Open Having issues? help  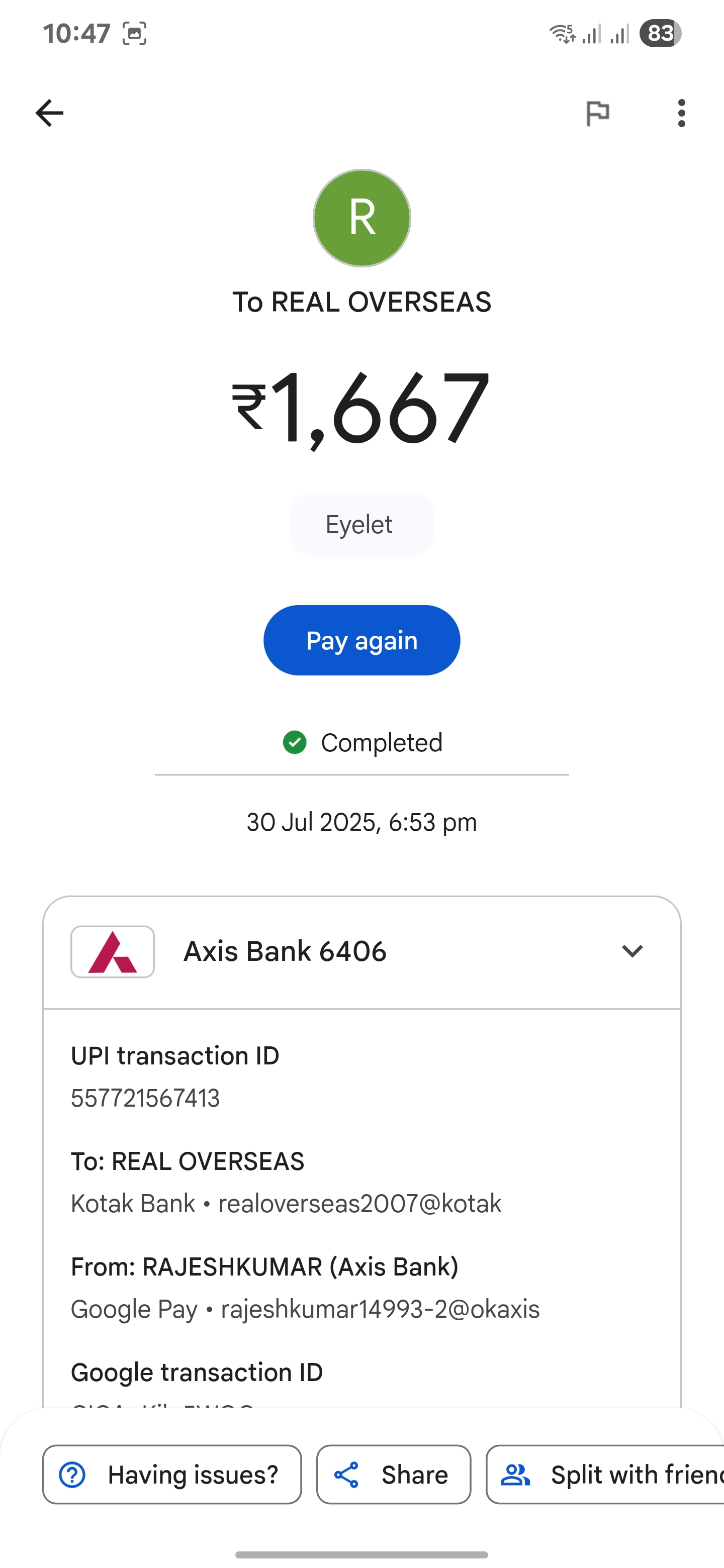coord(172,1474)
